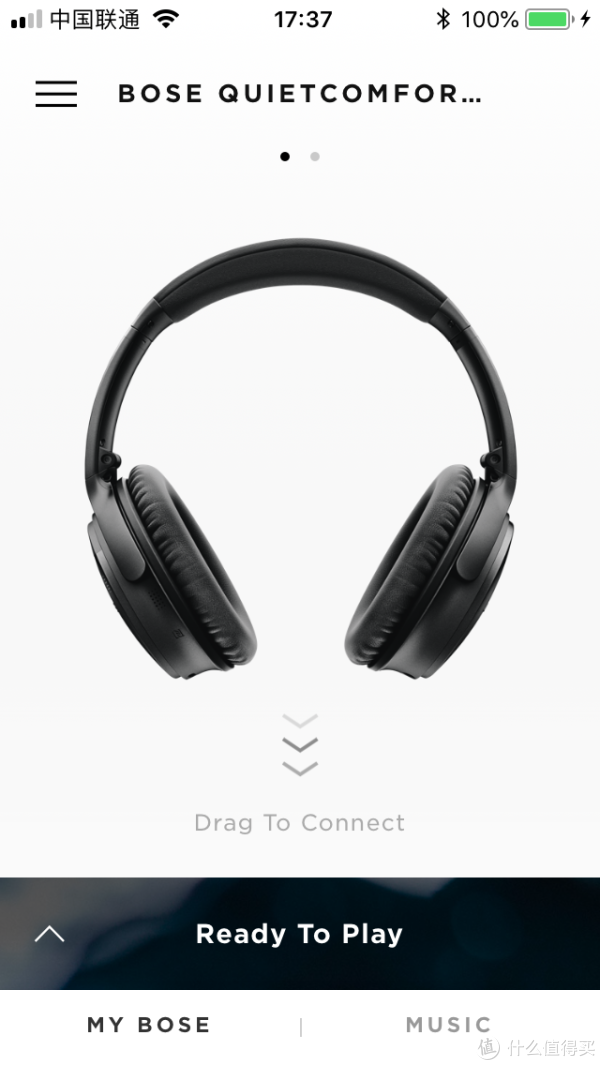Tap the second page indicator dot

(x=315, y=156)
